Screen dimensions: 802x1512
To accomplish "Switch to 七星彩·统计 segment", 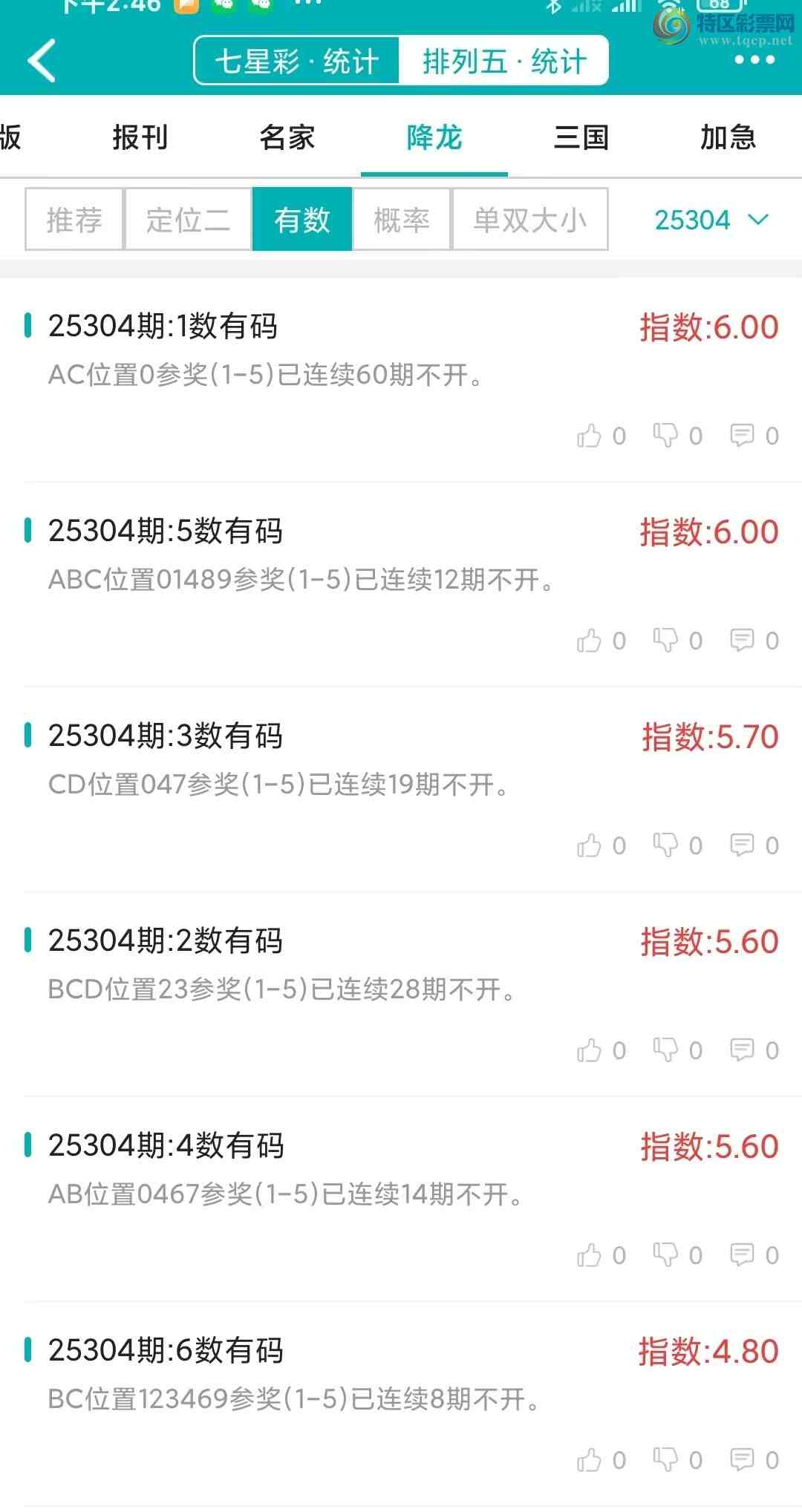I will click(x=297, y=61).
